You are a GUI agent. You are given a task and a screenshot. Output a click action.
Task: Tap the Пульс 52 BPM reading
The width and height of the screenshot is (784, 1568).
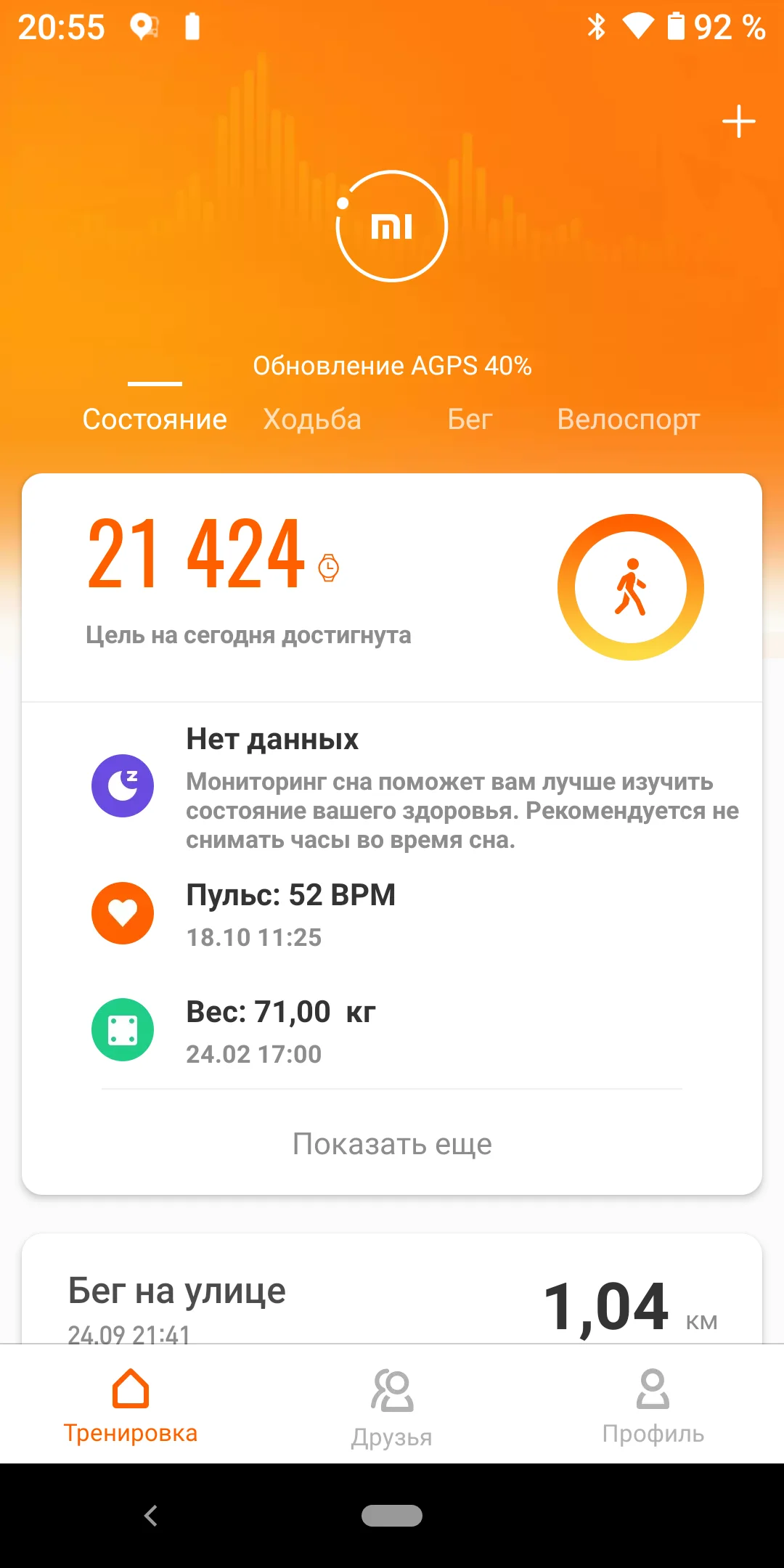click(290, 894)
